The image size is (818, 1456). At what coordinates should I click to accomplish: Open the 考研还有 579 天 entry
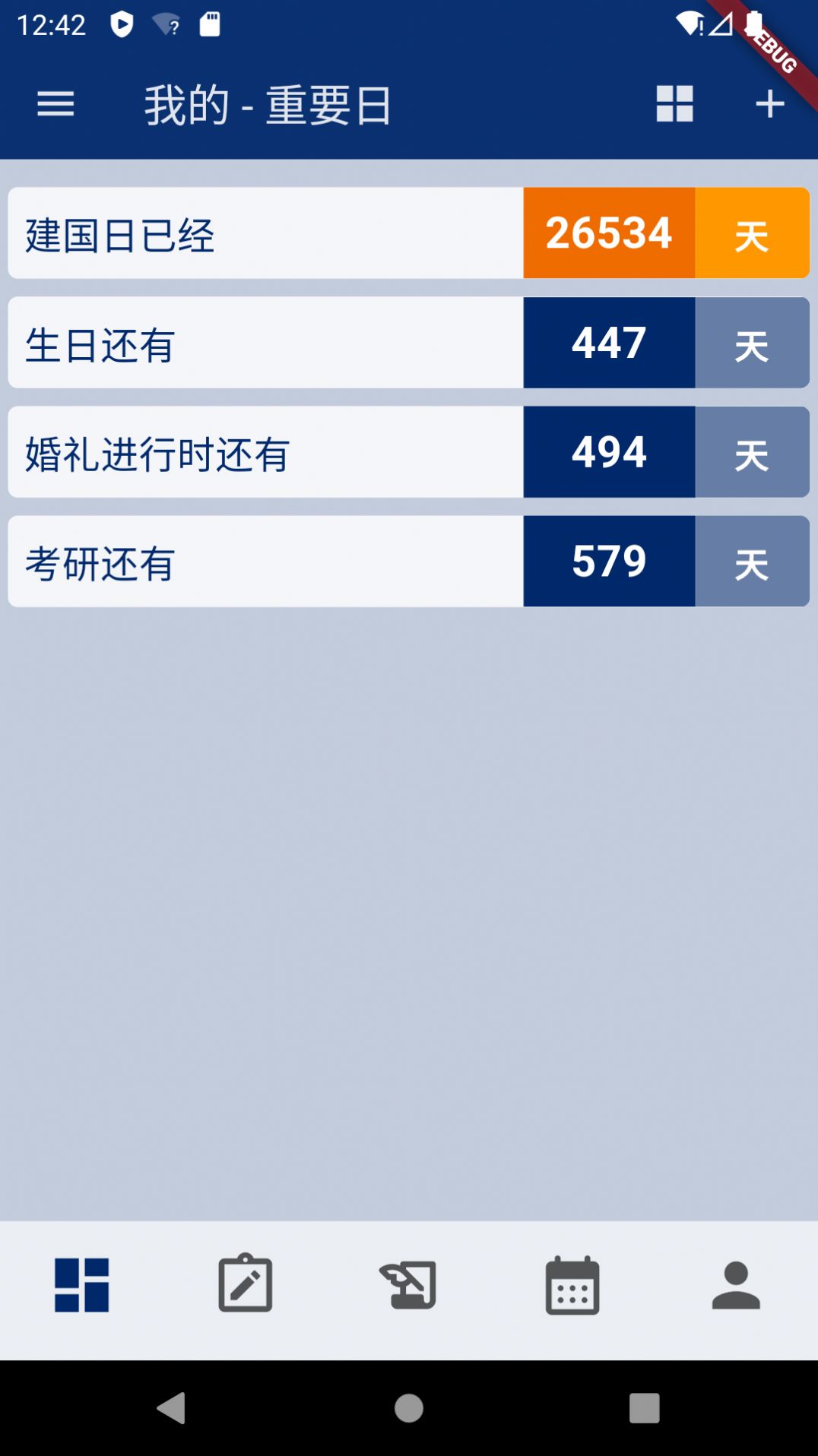[408, 562]
